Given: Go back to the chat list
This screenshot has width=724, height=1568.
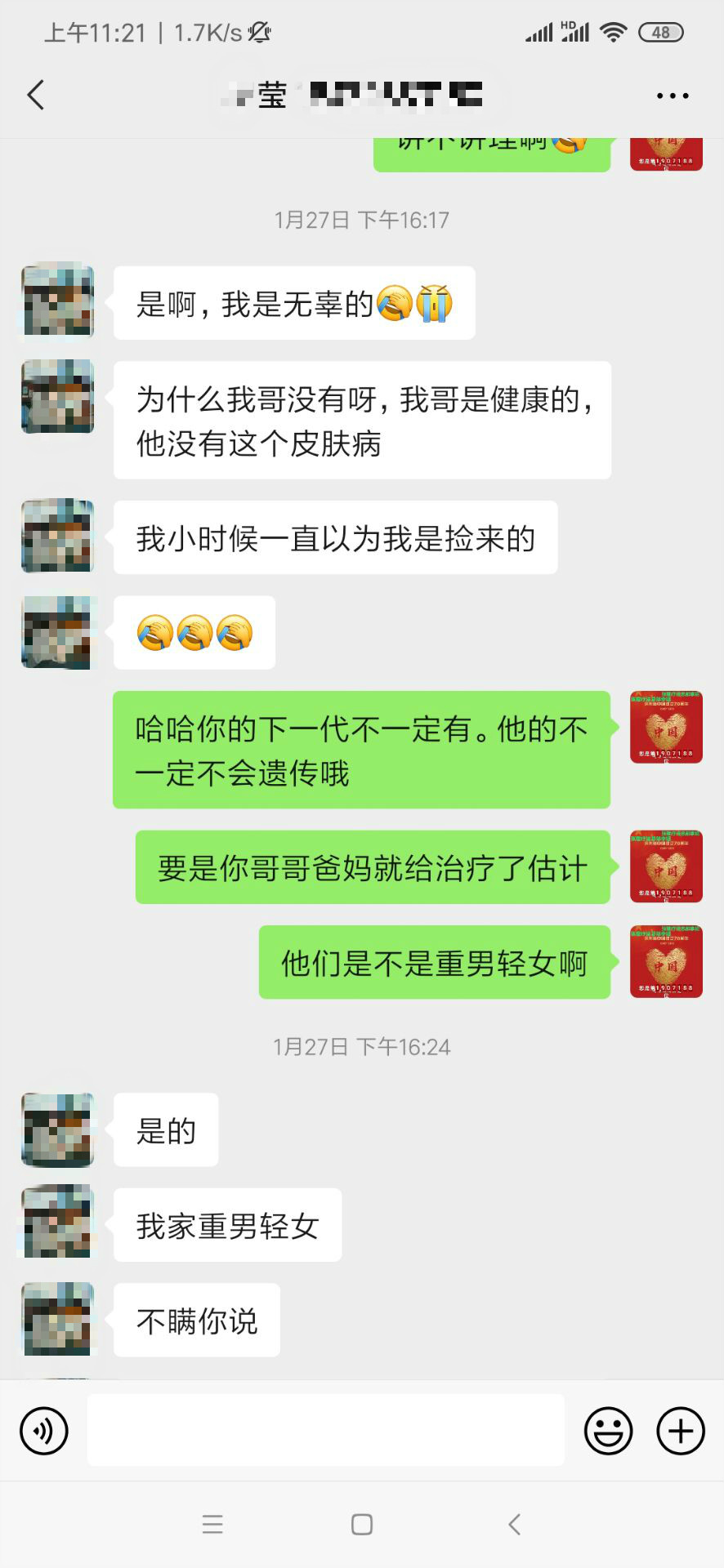Looking at the screenshot, I should tap(36, 96).
